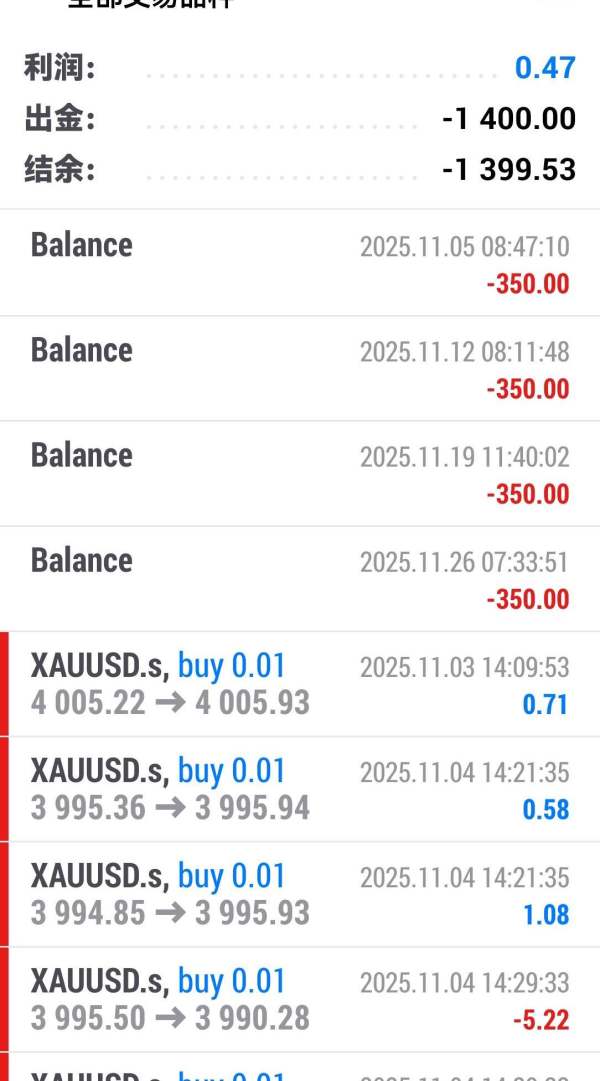
Task: Expand the Balance entry dated 2025.11.05
Action: (x=300, y=263)
